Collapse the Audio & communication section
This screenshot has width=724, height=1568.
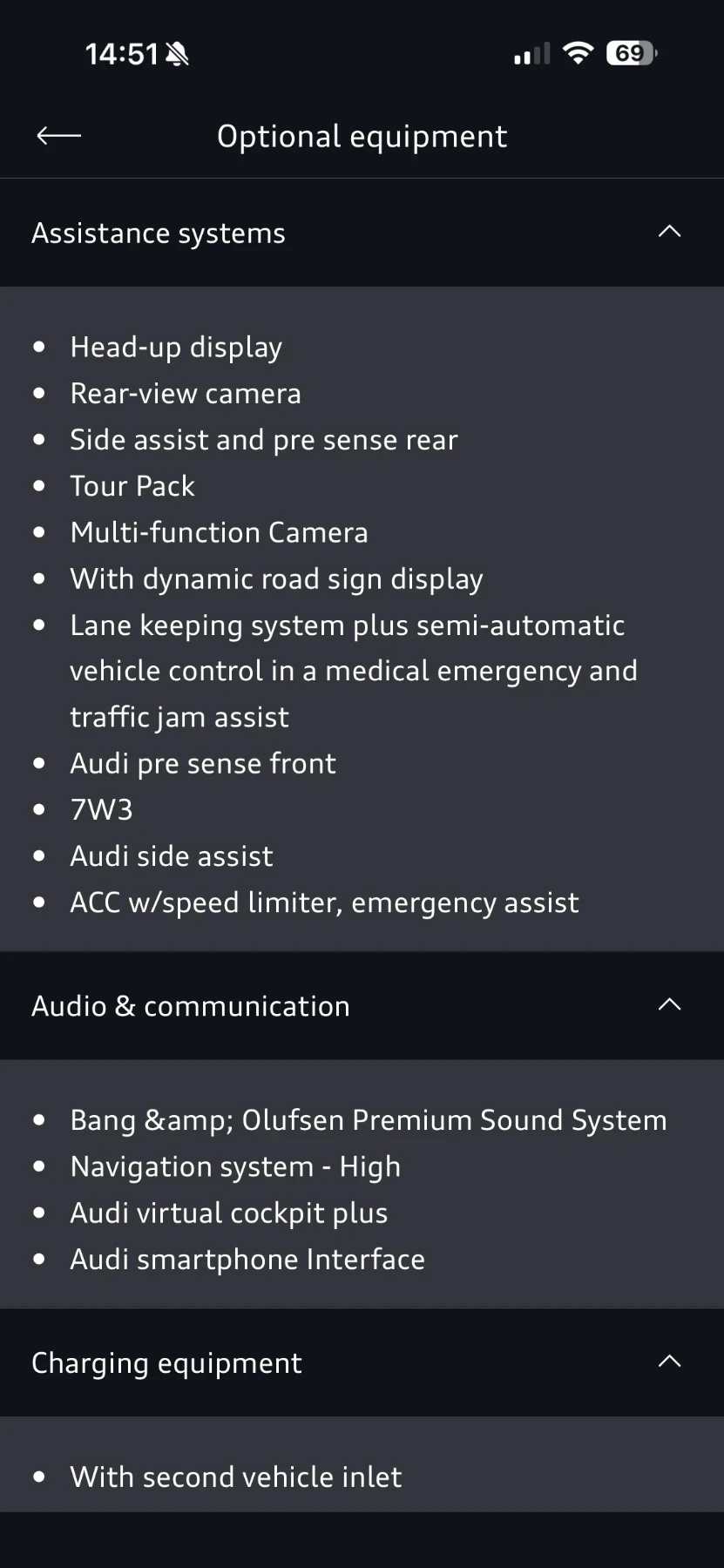[668, 1005]
